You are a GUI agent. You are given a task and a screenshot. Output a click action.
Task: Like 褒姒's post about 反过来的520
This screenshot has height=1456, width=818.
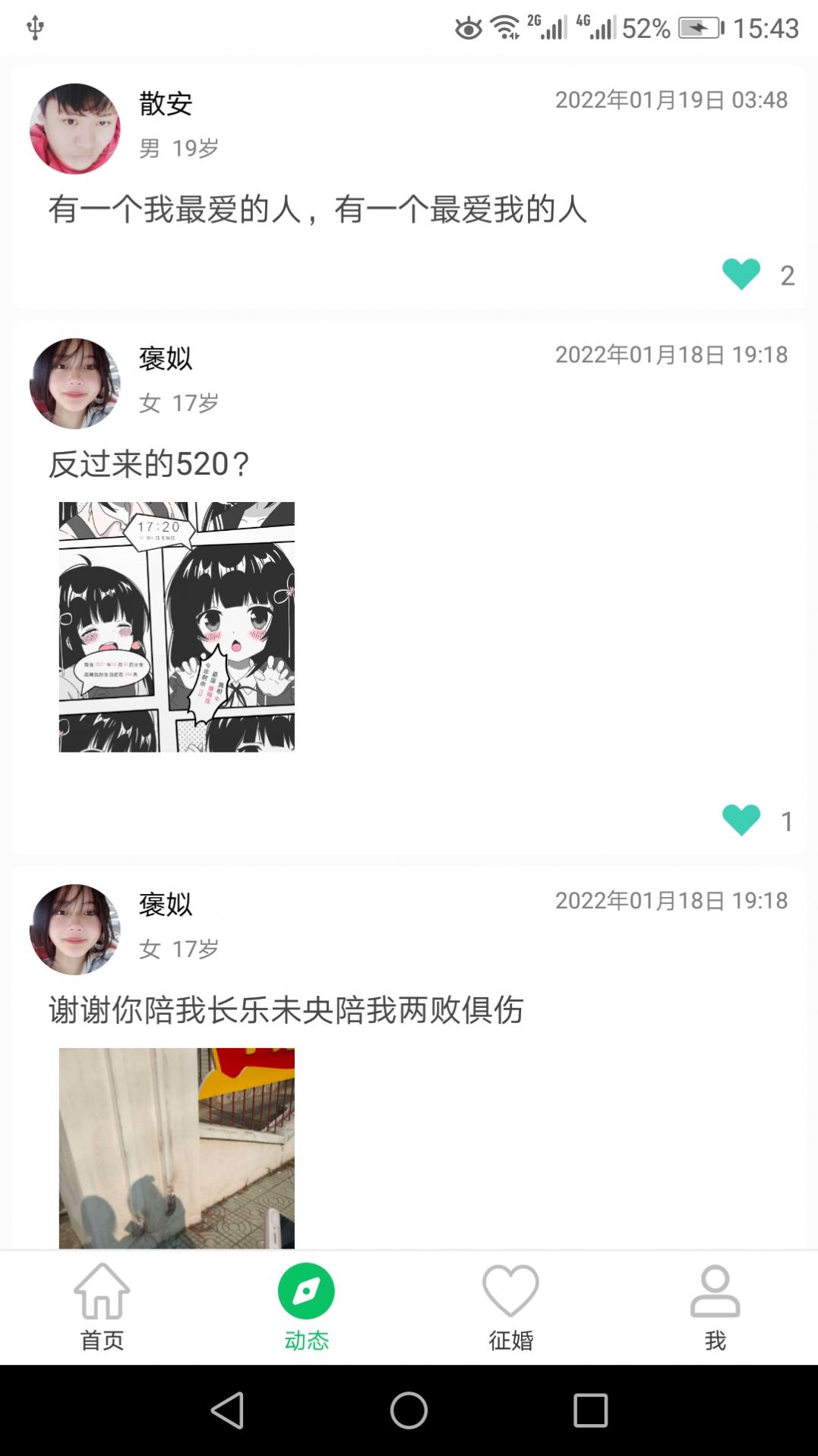pyautogui.click(x=741, y=820)
